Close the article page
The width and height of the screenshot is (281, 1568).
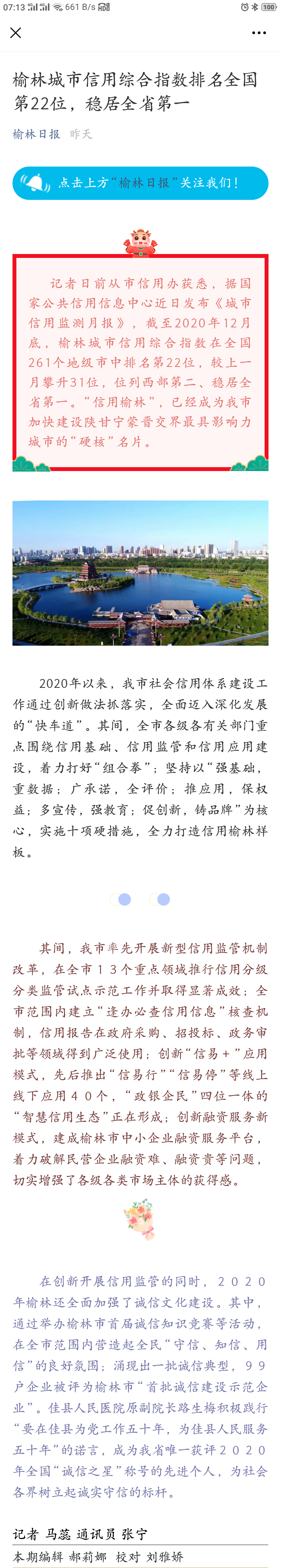pyautogui.click(x=16, y=33)
